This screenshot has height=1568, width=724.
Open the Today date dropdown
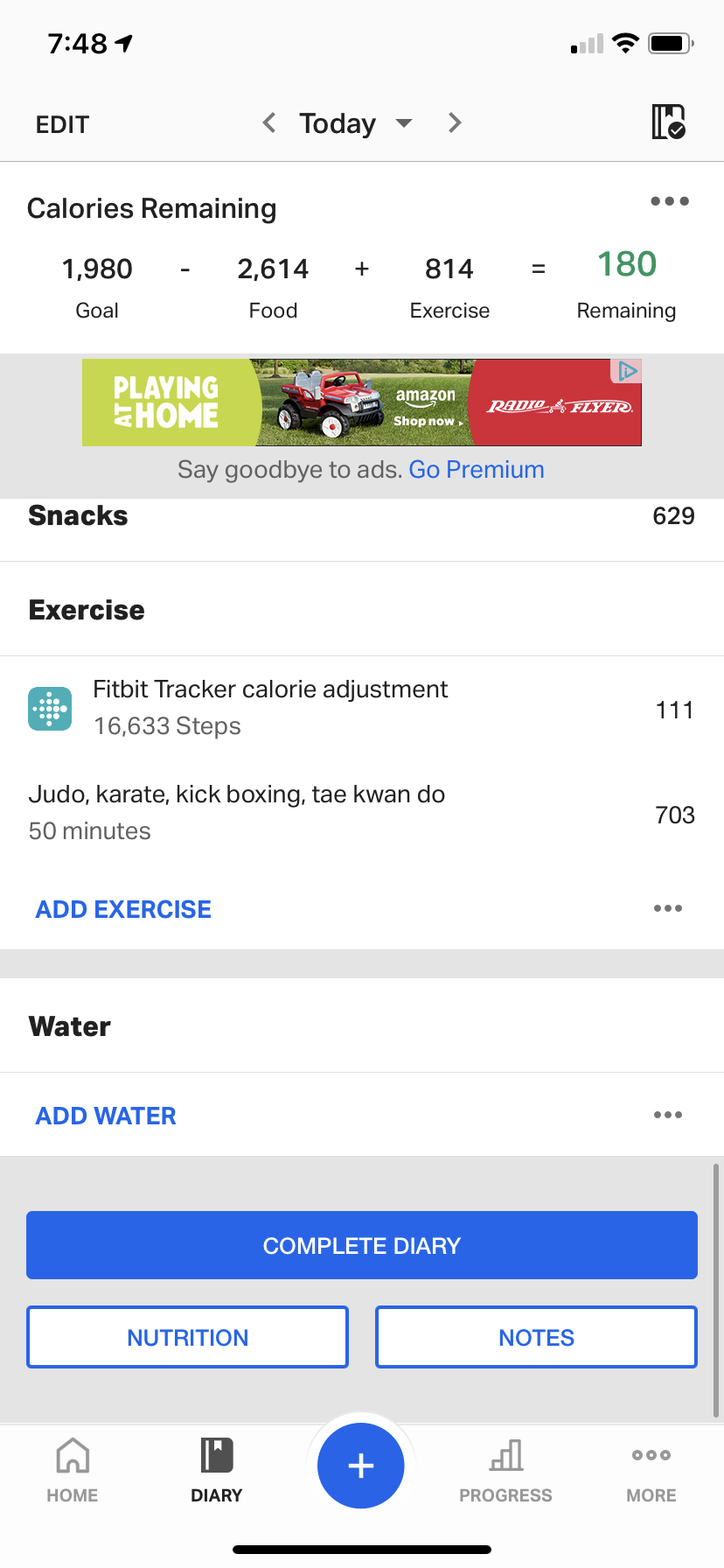[x=354, y=123]
